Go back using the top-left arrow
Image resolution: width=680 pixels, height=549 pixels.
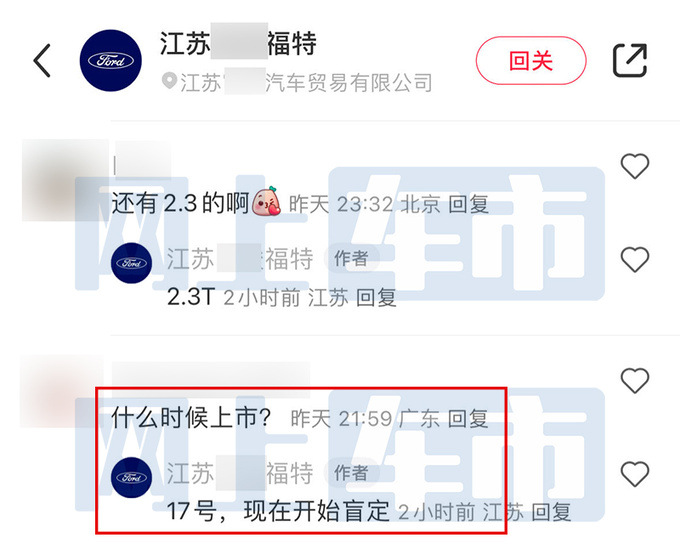41,61
